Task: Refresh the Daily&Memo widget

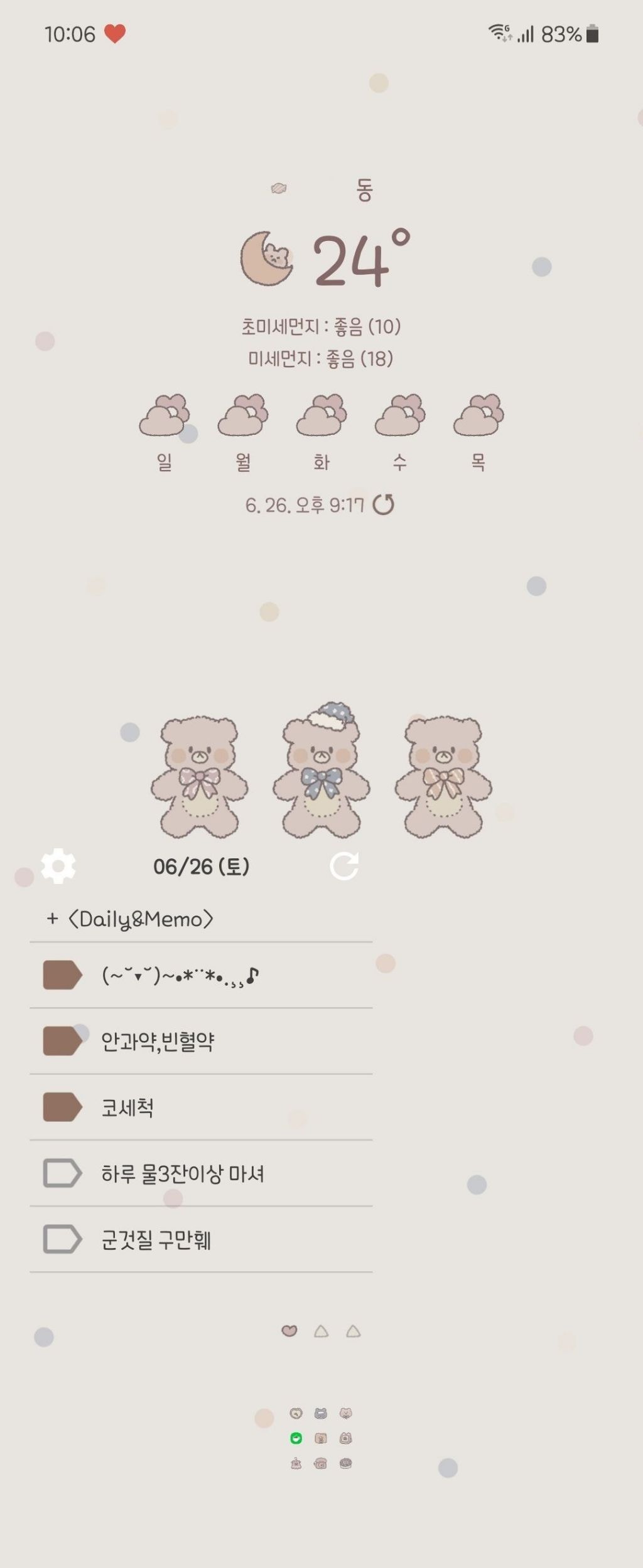Action: tap(344, 867)
